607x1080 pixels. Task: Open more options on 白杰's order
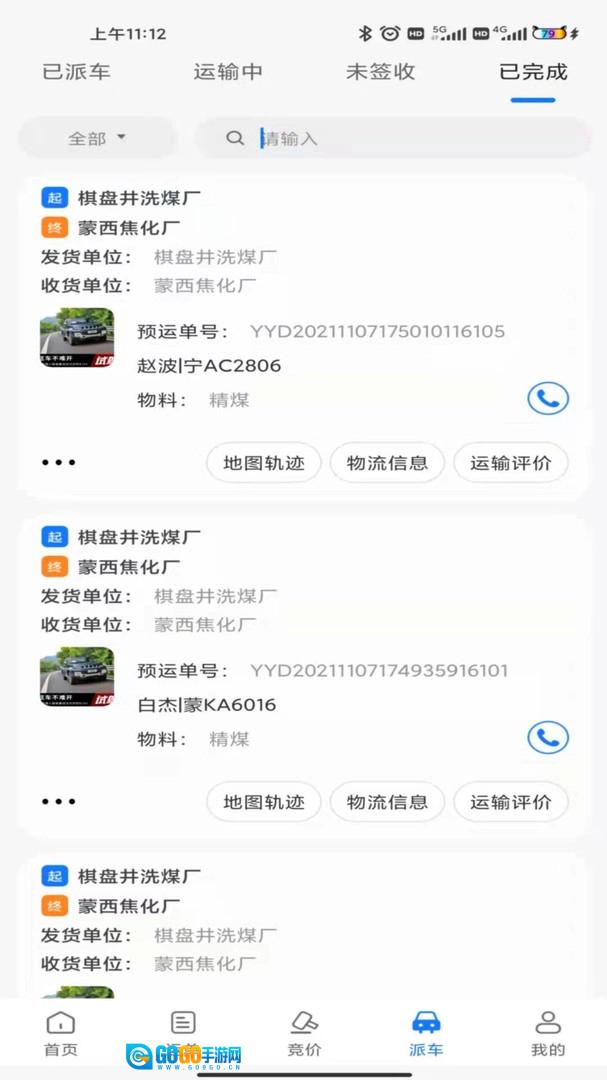tap(59, 801)
